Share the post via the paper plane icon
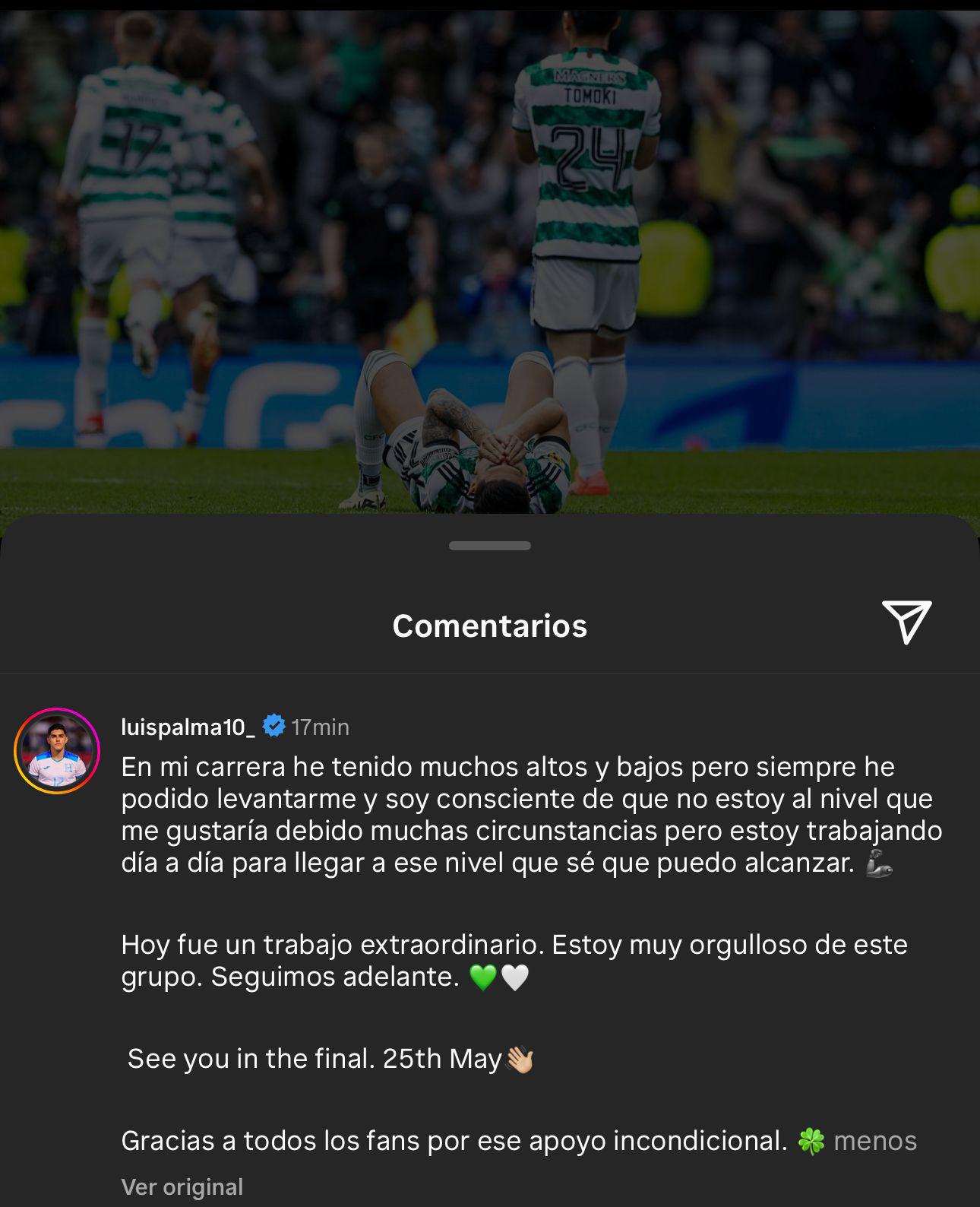The width and height of the screenshot is (980, 1207). click(x=906, y=622)
